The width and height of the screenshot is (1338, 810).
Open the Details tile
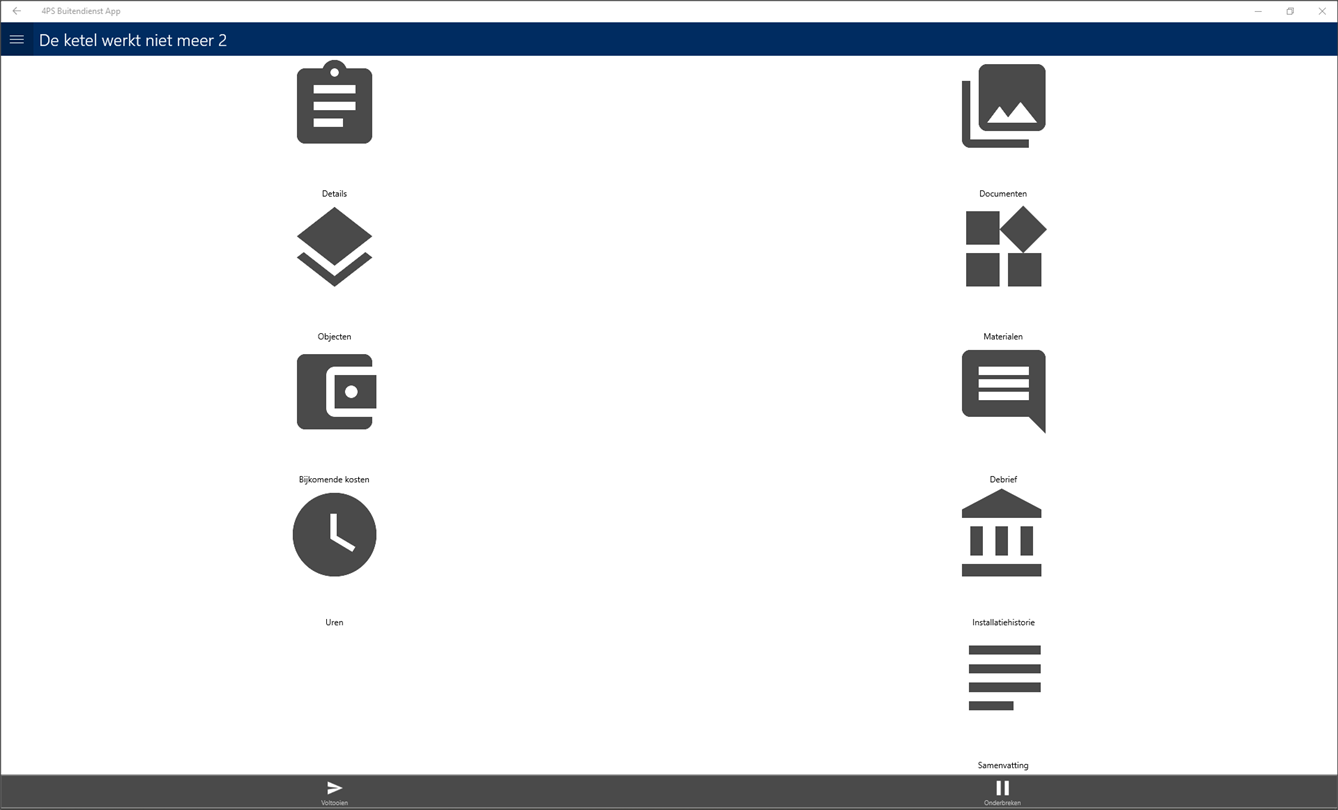334,105
